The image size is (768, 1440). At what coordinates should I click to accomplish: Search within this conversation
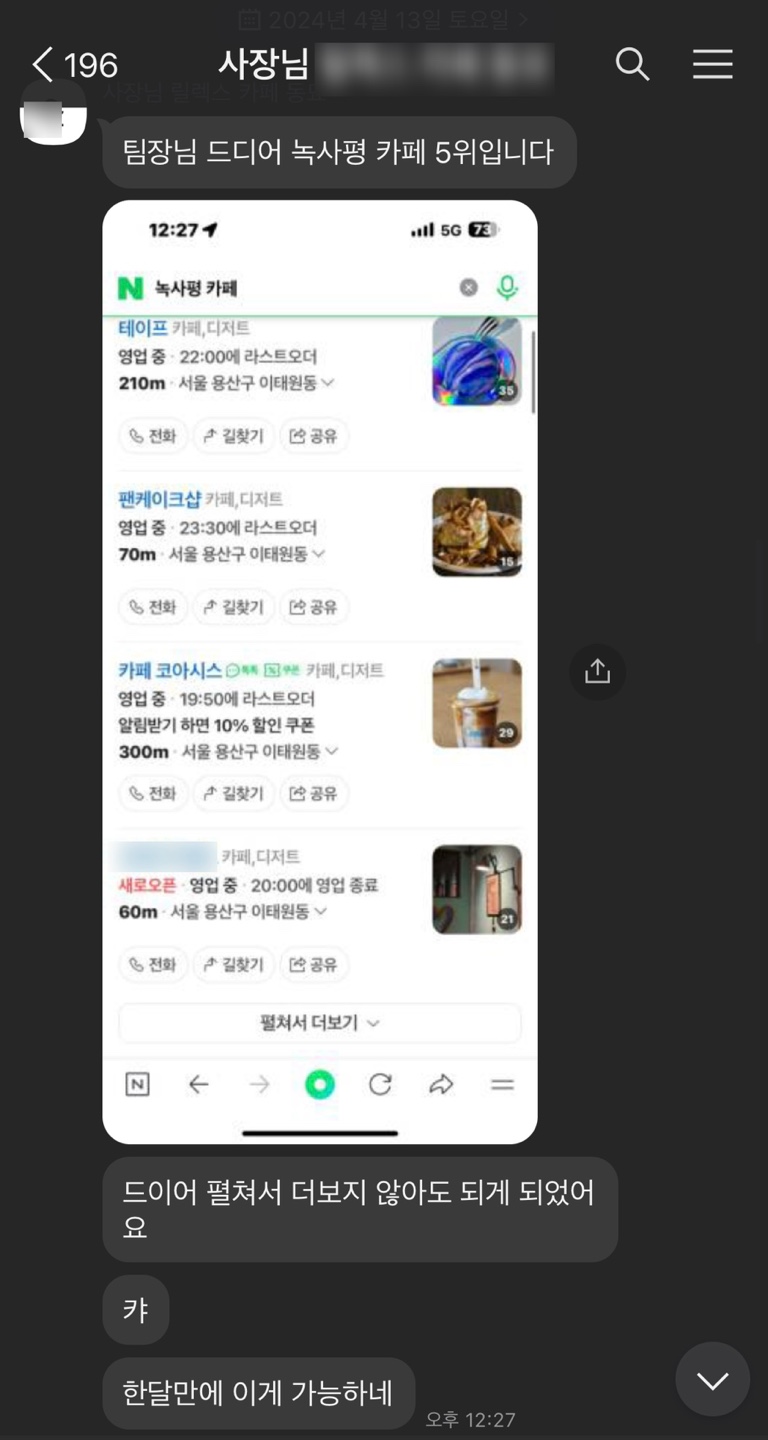(632, 65)
